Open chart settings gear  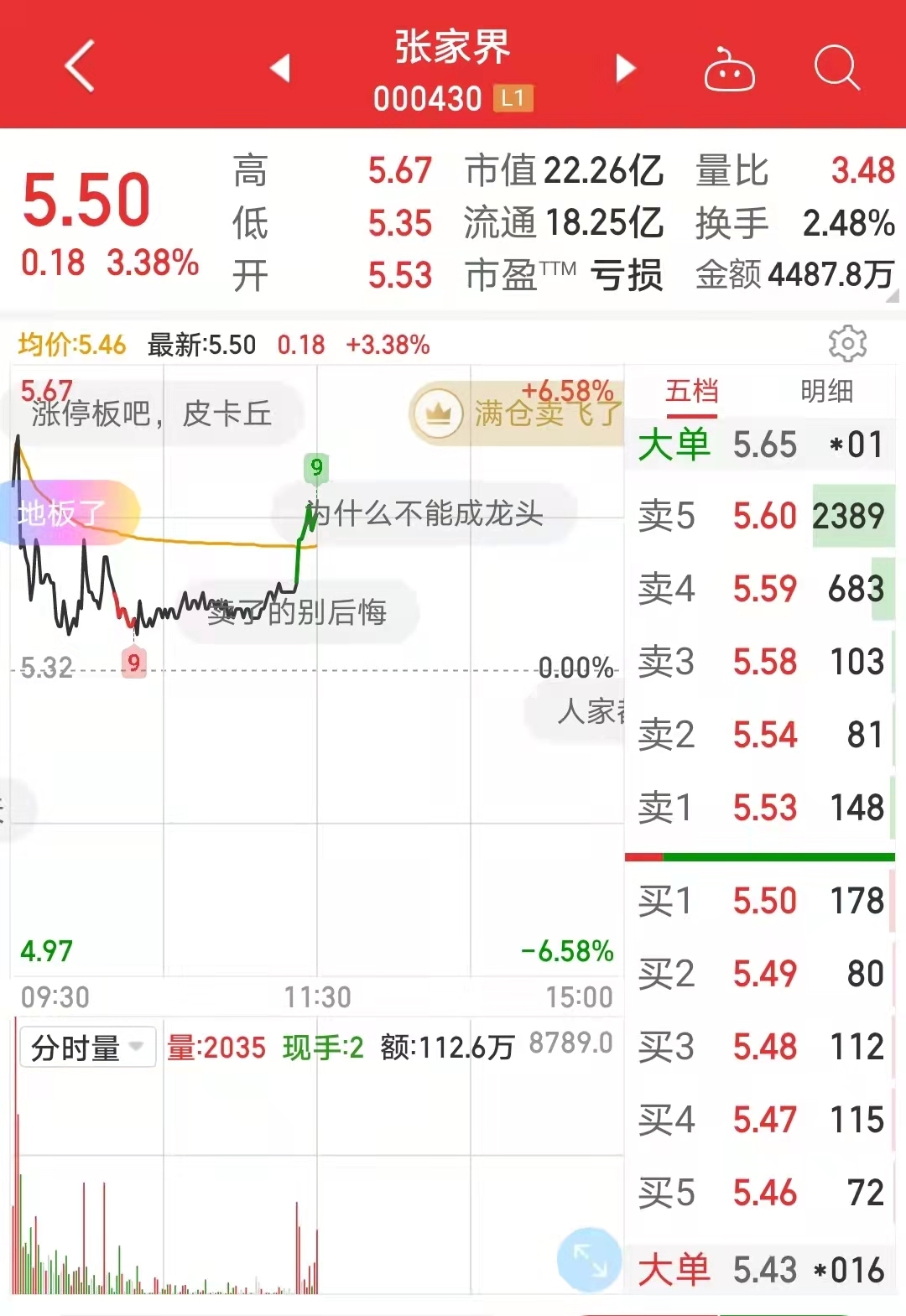pyautogui.click(x=847, y=344)
